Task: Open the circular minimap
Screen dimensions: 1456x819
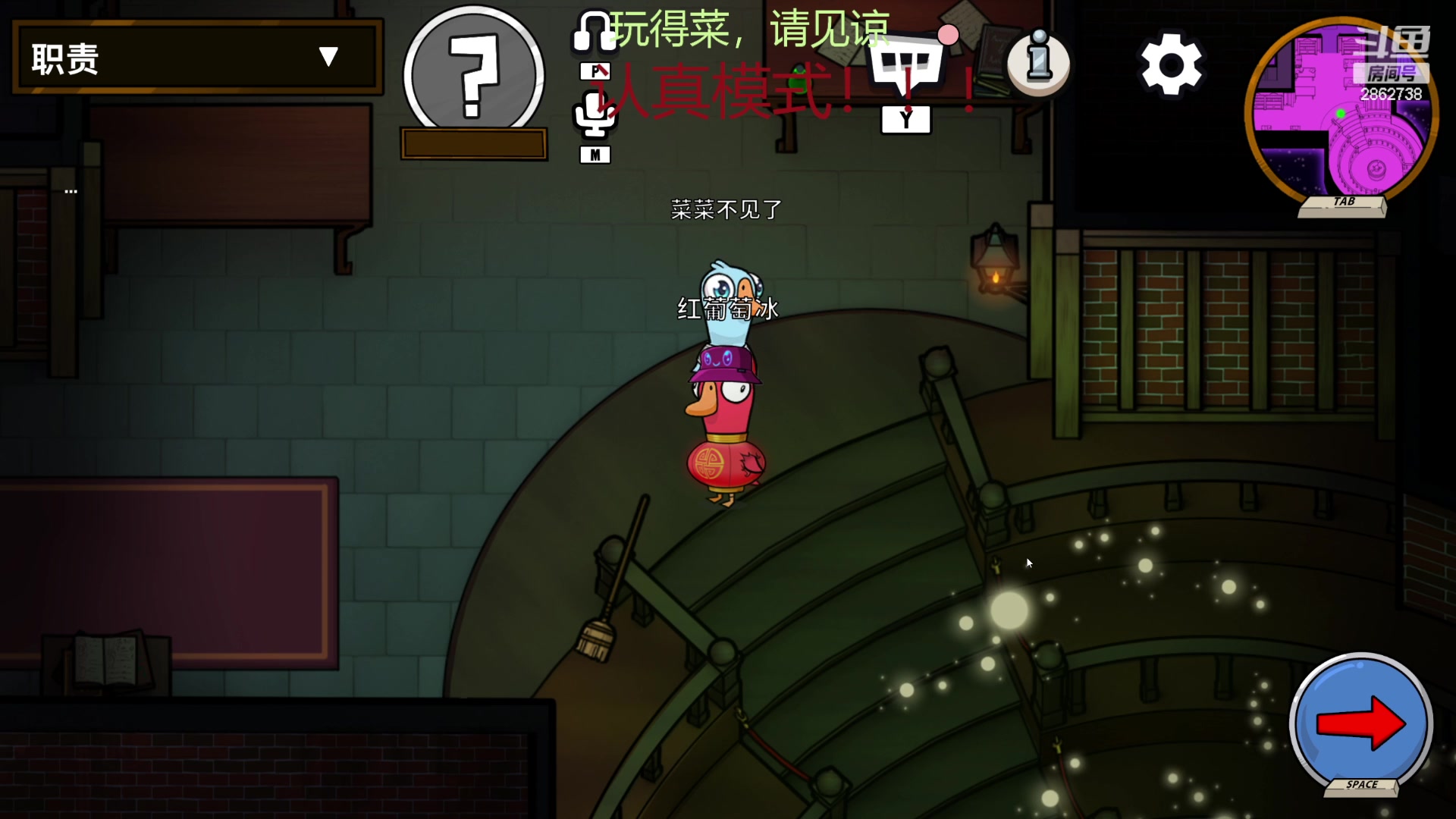Action: tap(1341, 114)
